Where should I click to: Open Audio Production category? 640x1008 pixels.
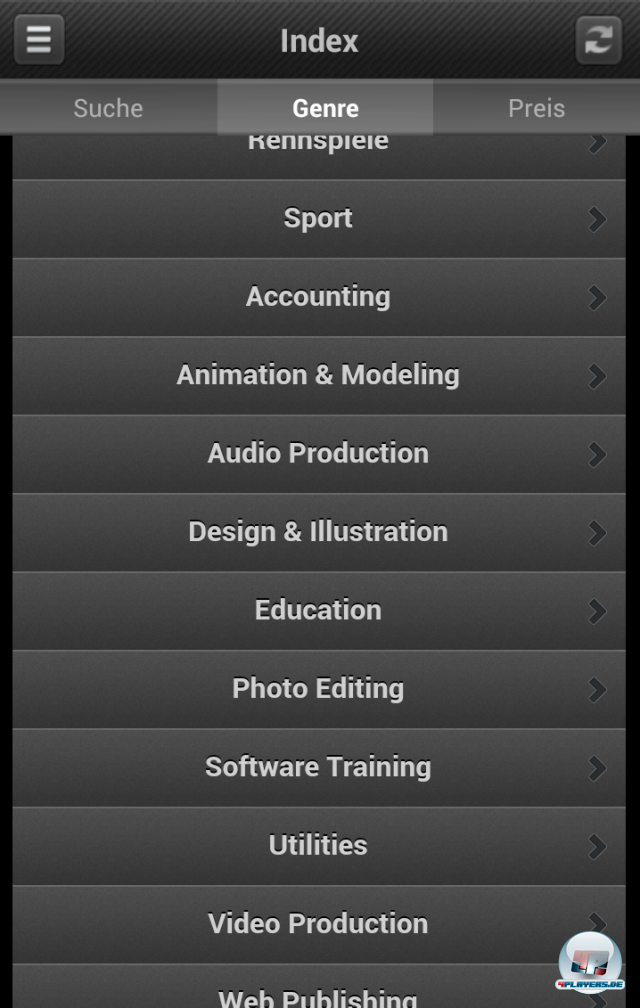point(318,453)
